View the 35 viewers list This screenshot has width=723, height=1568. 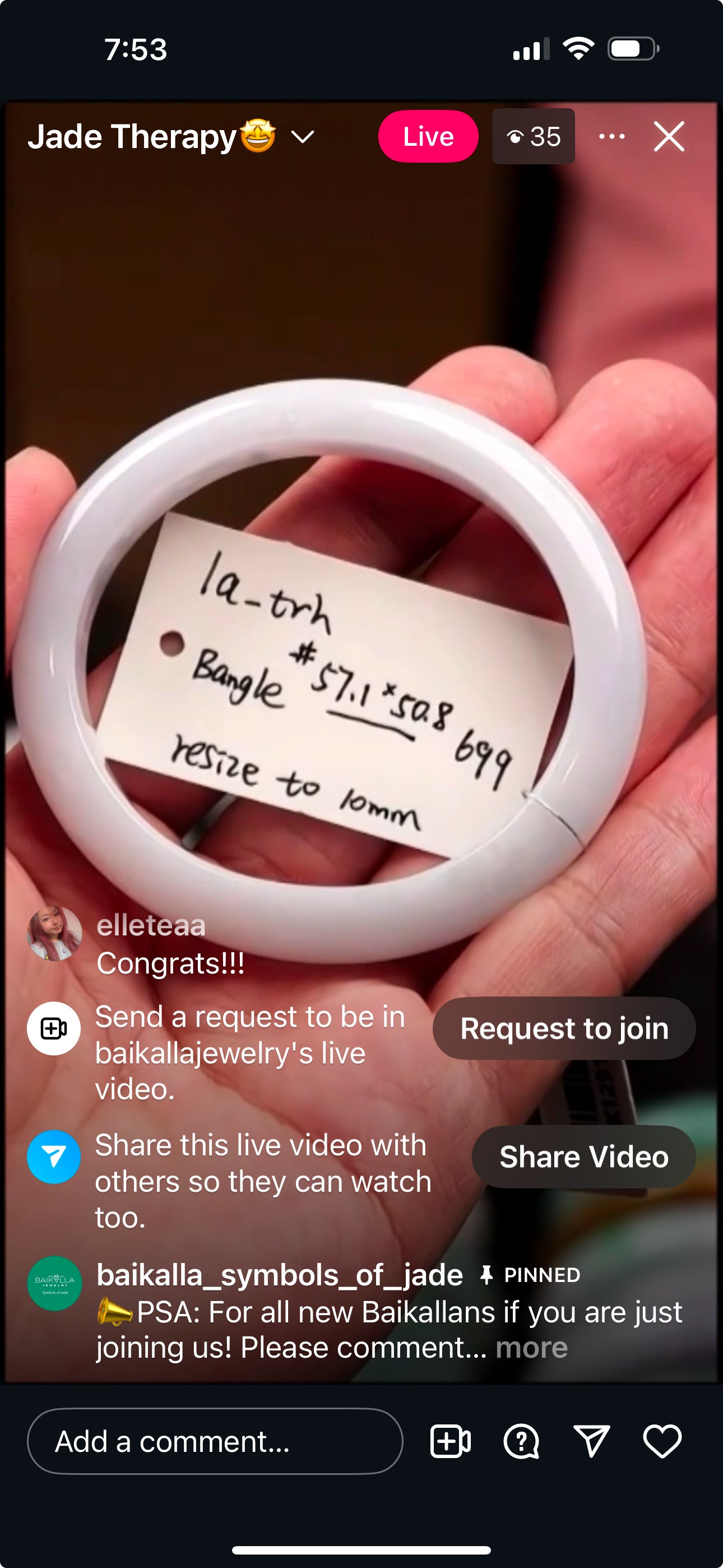click(533, 136)
